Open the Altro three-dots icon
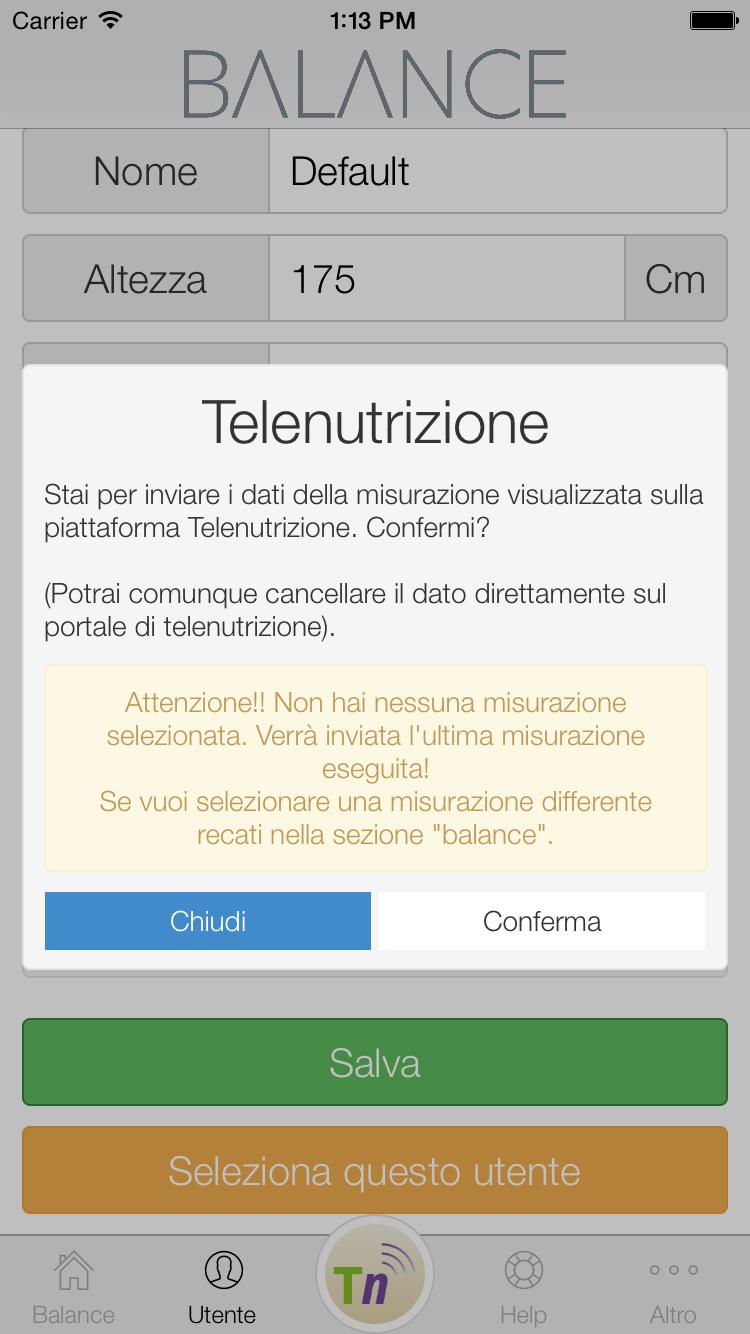This screenshot has height=1334, width=750. [x=672, y=1270]
